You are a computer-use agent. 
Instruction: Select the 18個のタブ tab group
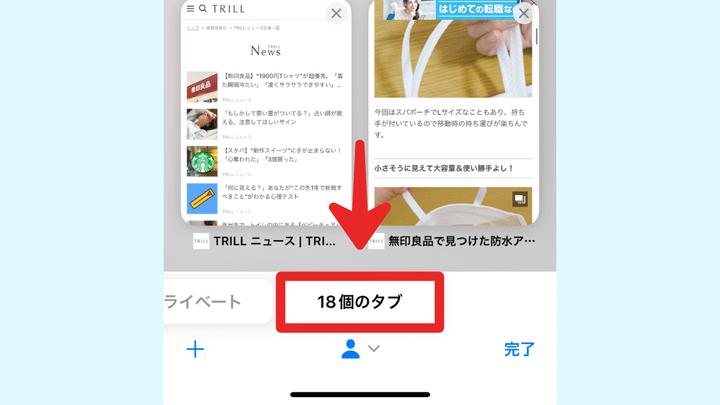click(360, 301)
